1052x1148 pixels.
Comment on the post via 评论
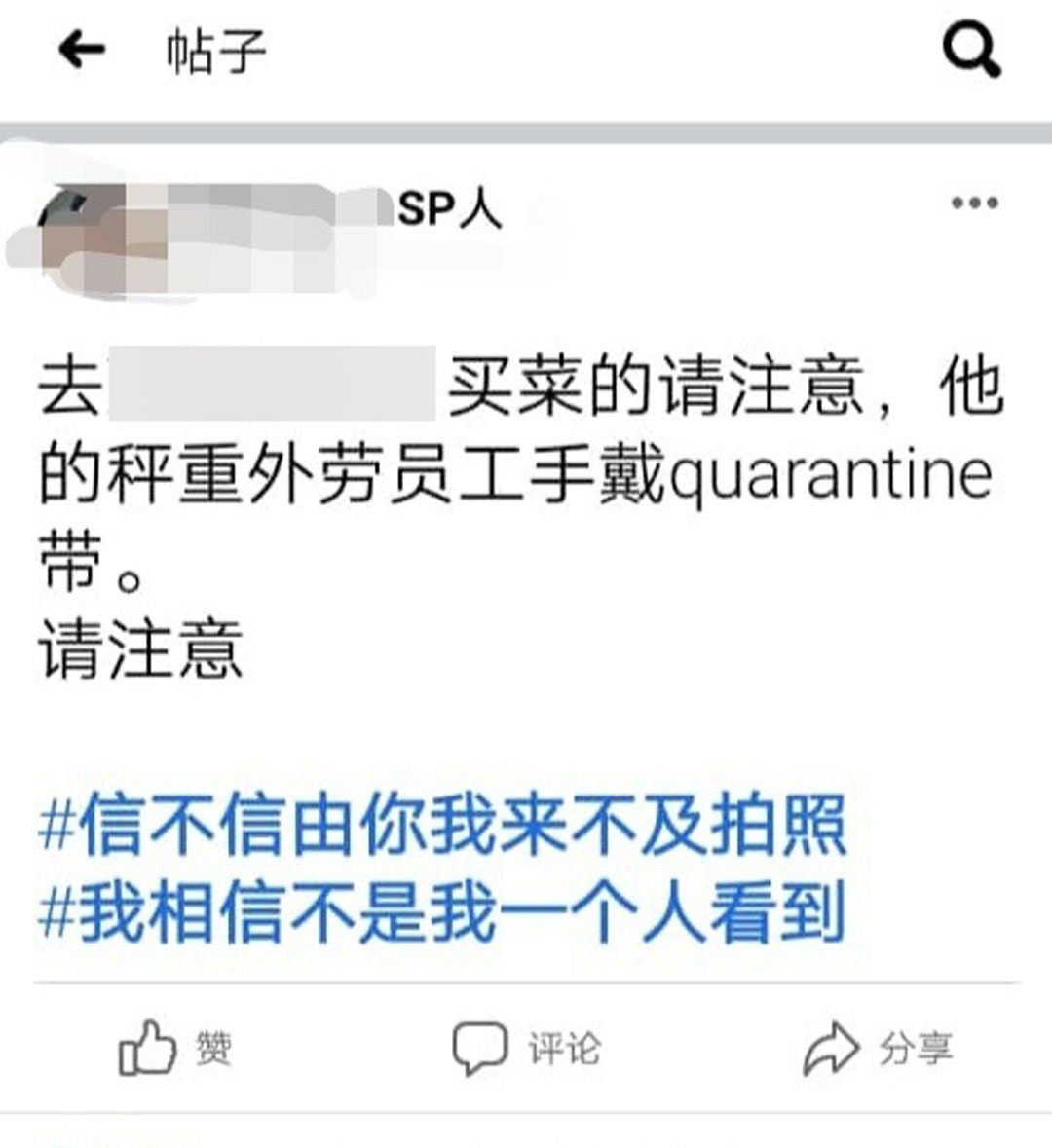click(526, 1048)
